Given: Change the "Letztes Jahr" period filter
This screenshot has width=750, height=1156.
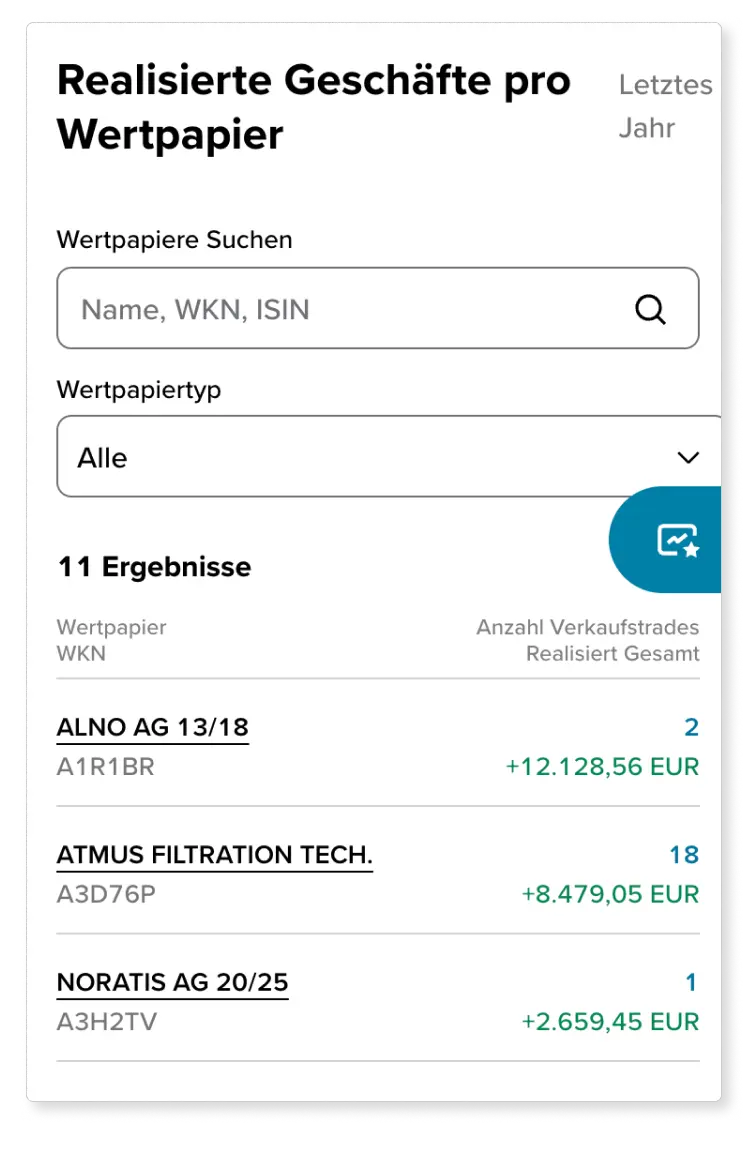Looking at the screenshot, I should [664, 106].
